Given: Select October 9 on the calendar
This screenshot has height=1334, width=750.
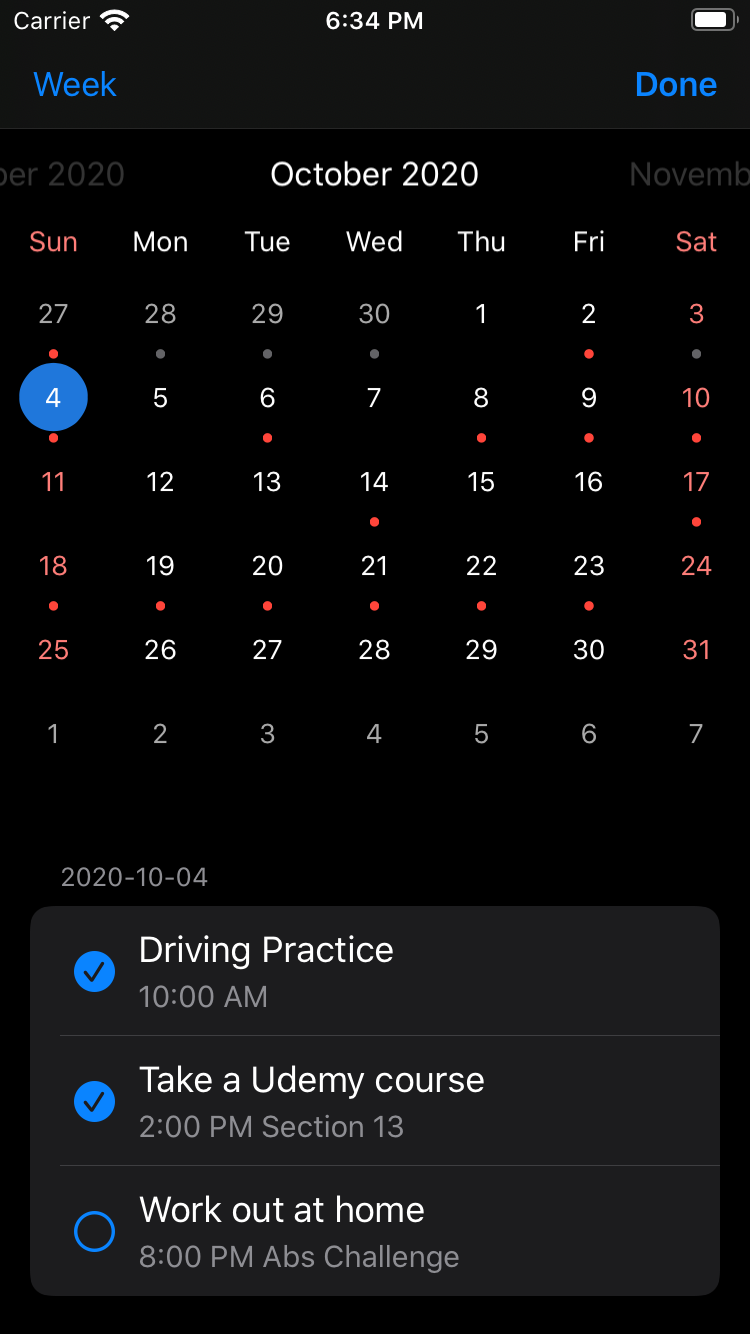Looking at the screenshot, I should (x=589, y=398).
